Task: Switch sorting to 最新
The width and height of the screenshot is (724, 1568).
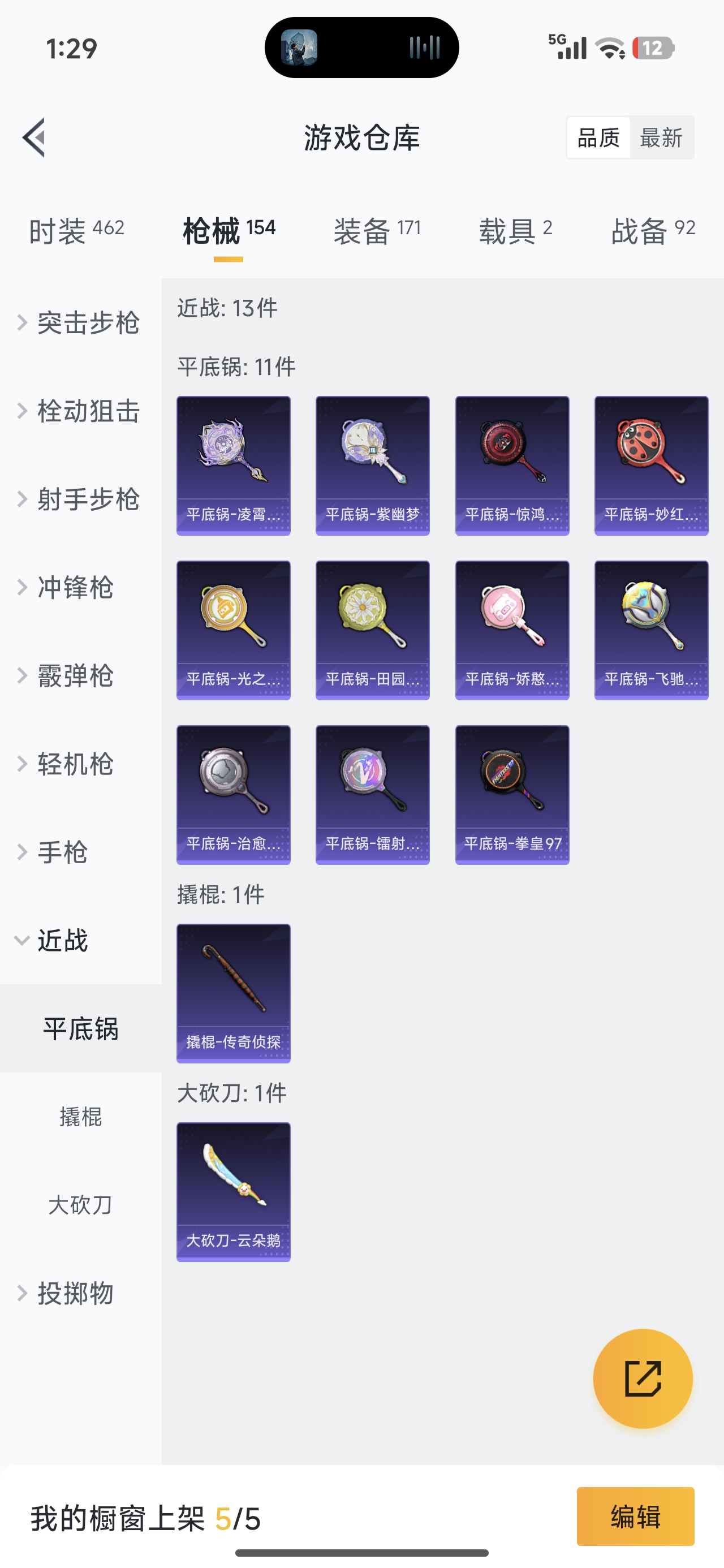Action: pos(661,137)
